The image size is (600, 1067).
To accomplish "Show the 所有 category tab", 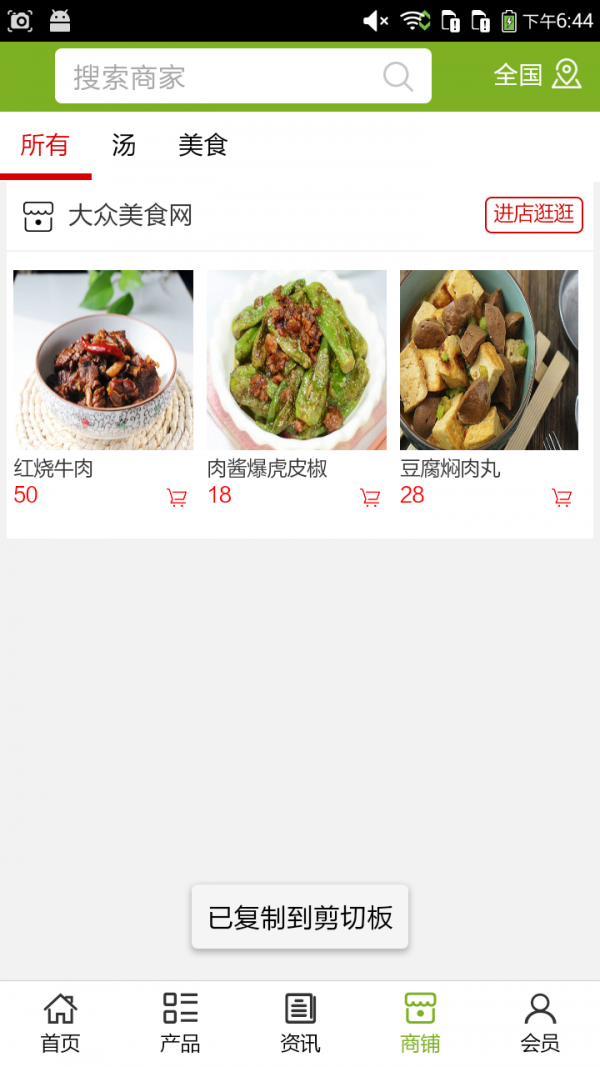I will (45, 146).
